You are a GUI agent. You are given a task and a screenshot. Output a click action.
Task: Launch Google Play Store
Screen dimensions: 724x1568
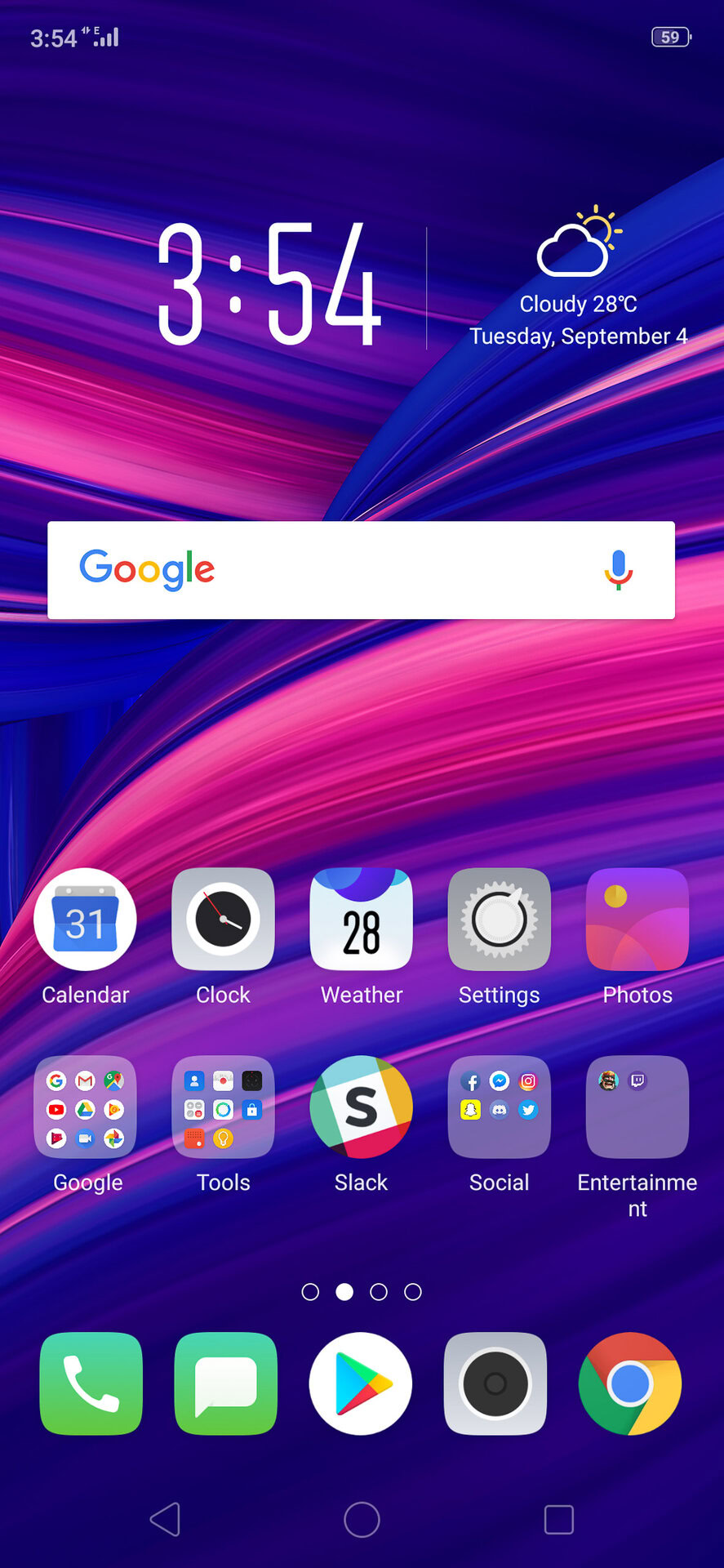(x=361, y=1383)
